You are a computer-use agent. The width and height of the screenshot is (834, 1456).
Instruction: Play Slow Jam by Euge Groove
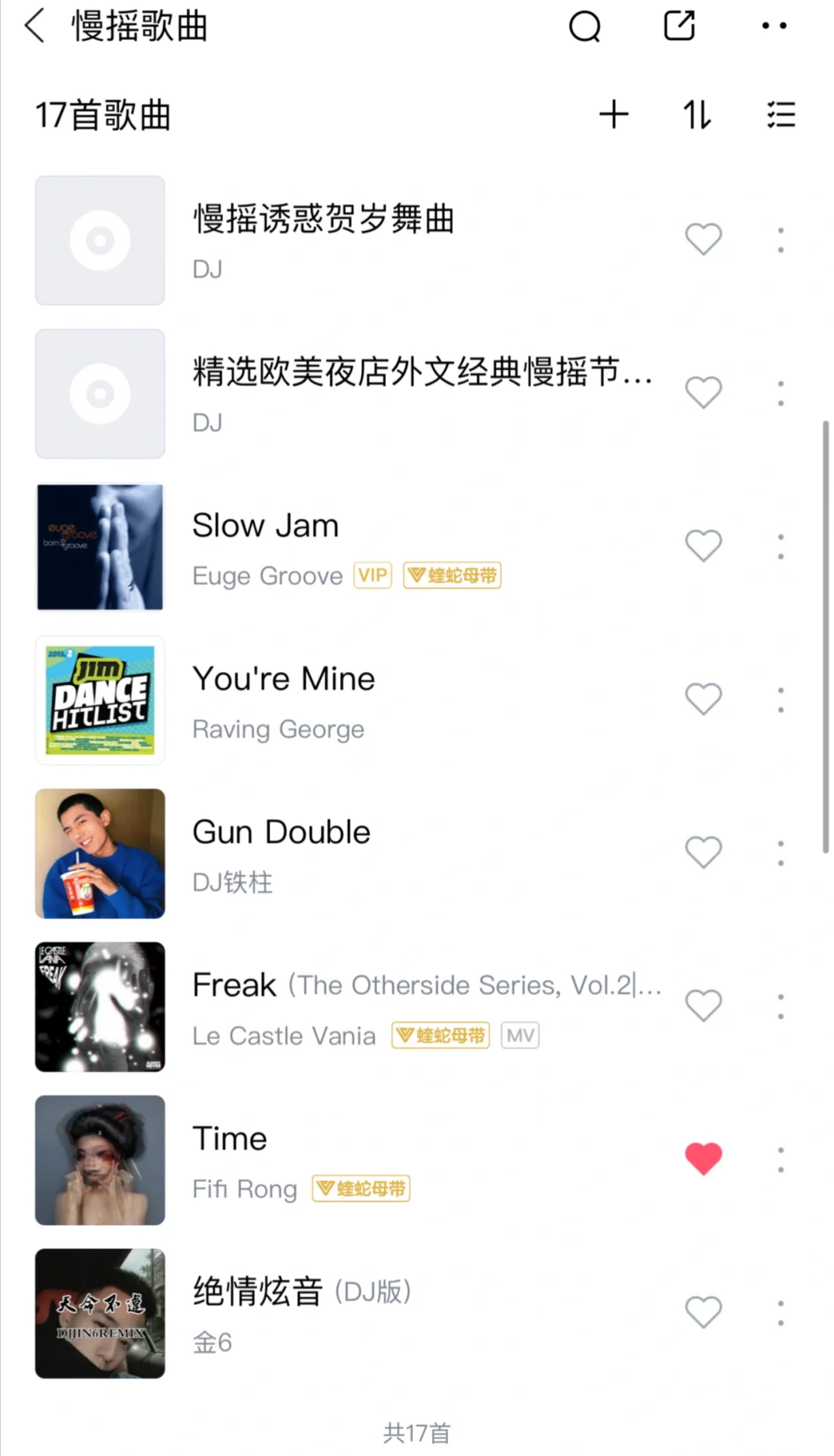(265, 526)
